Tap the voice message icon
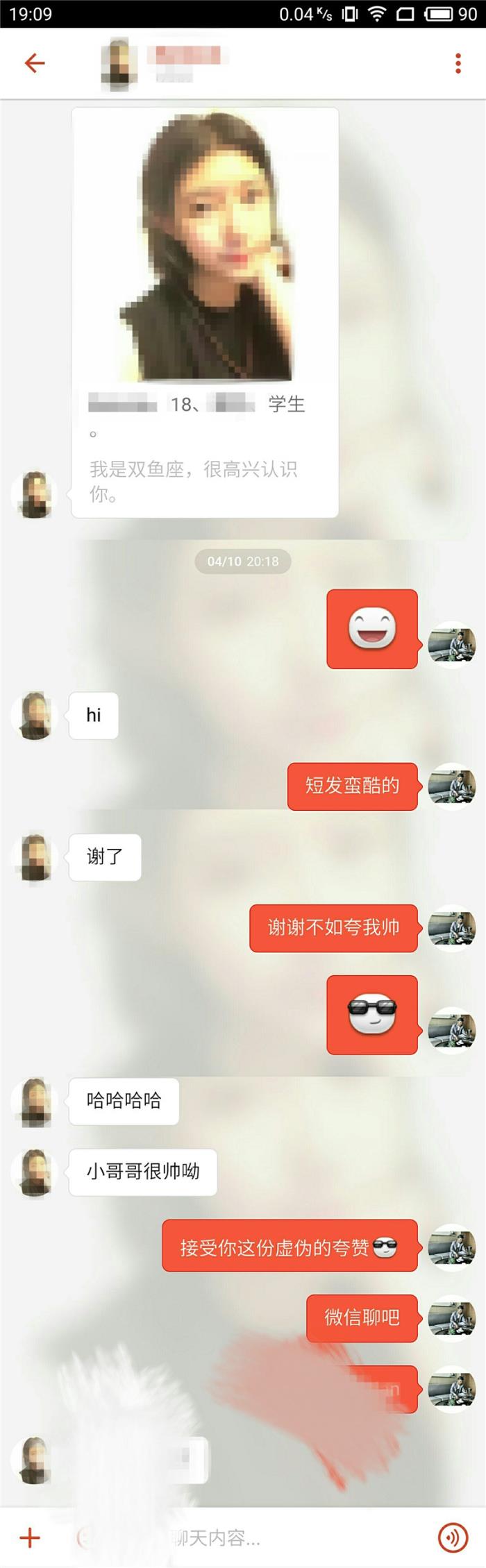 (x=453, y=1537)
